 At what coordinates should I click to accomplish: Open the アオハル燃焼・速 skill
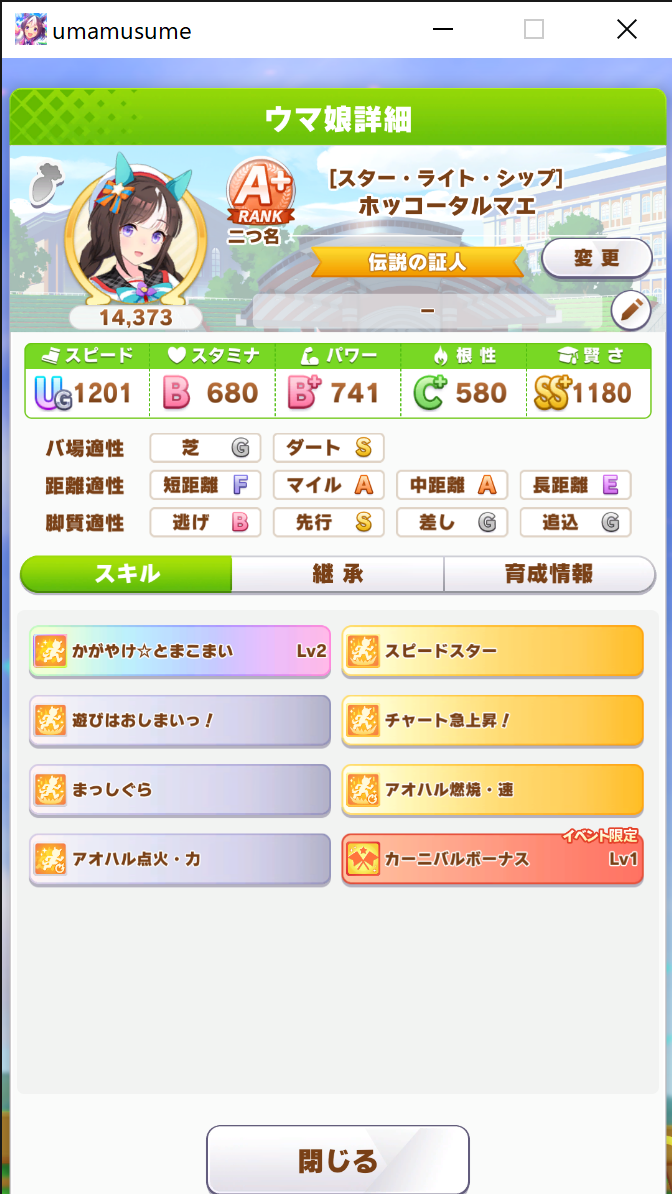tap(492, 790)
